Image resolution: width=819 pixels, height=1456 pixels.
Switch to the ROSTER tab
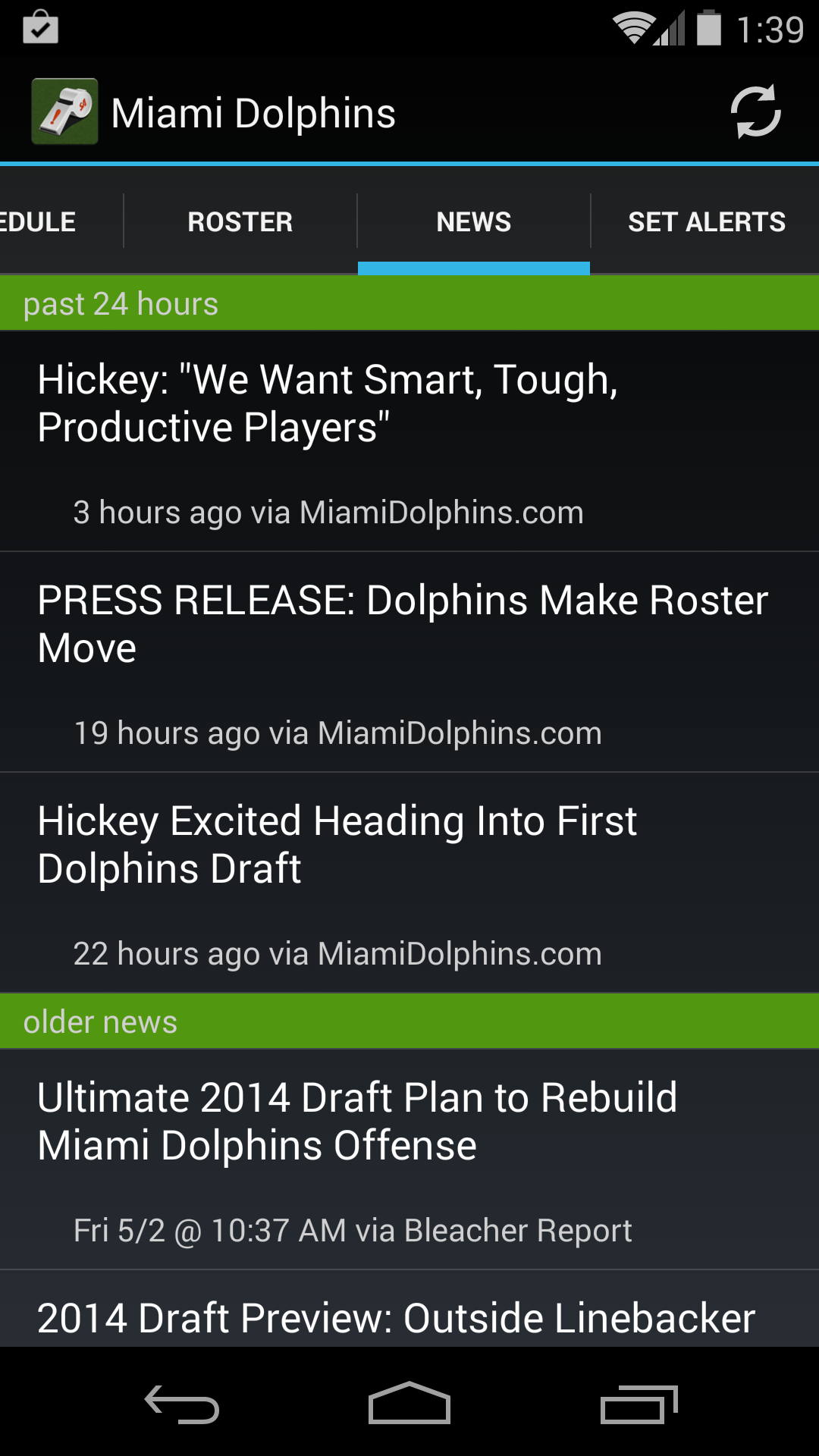tap(240, 221)
